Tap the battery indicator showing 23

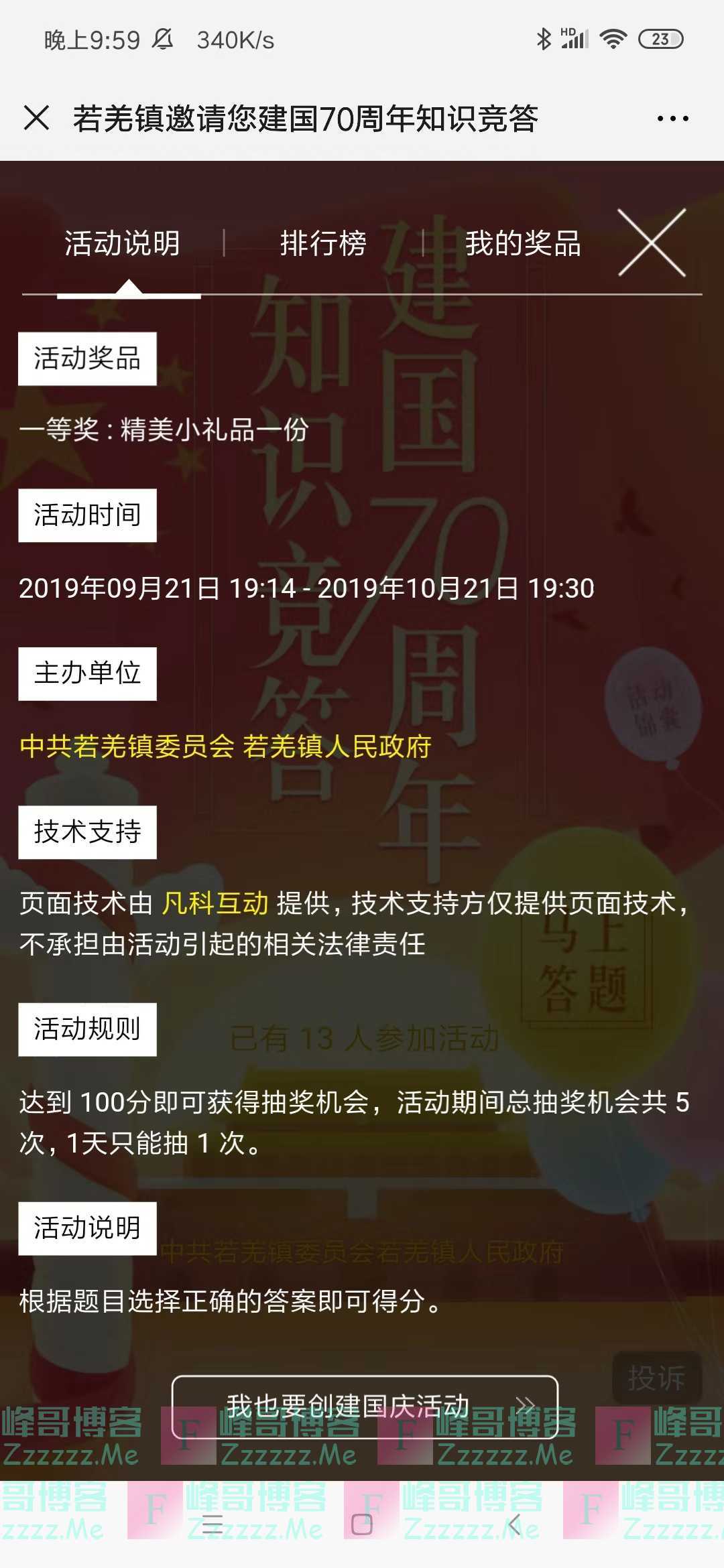pos(660,38)
